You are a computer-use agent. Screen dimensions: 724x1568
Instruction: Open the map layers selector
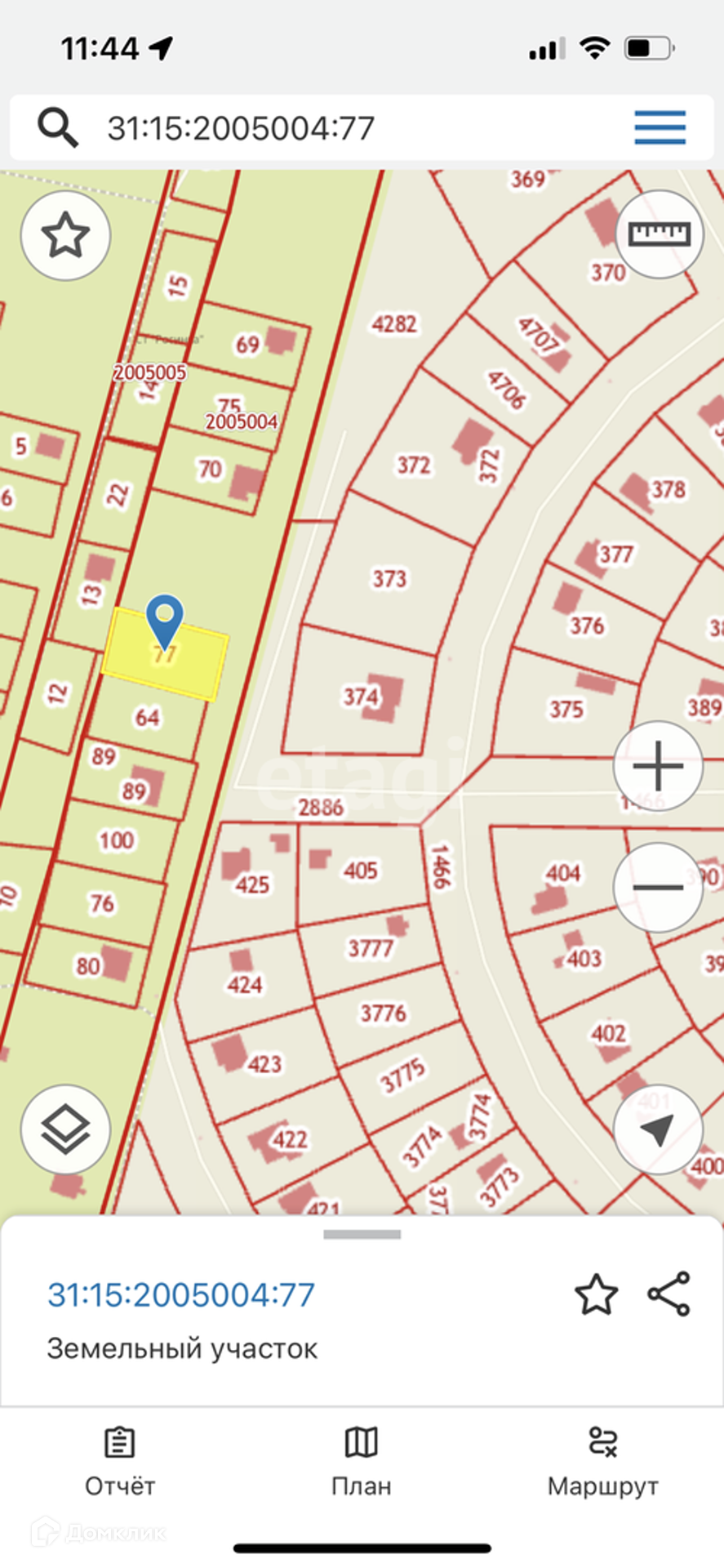tap(65, 1129)
